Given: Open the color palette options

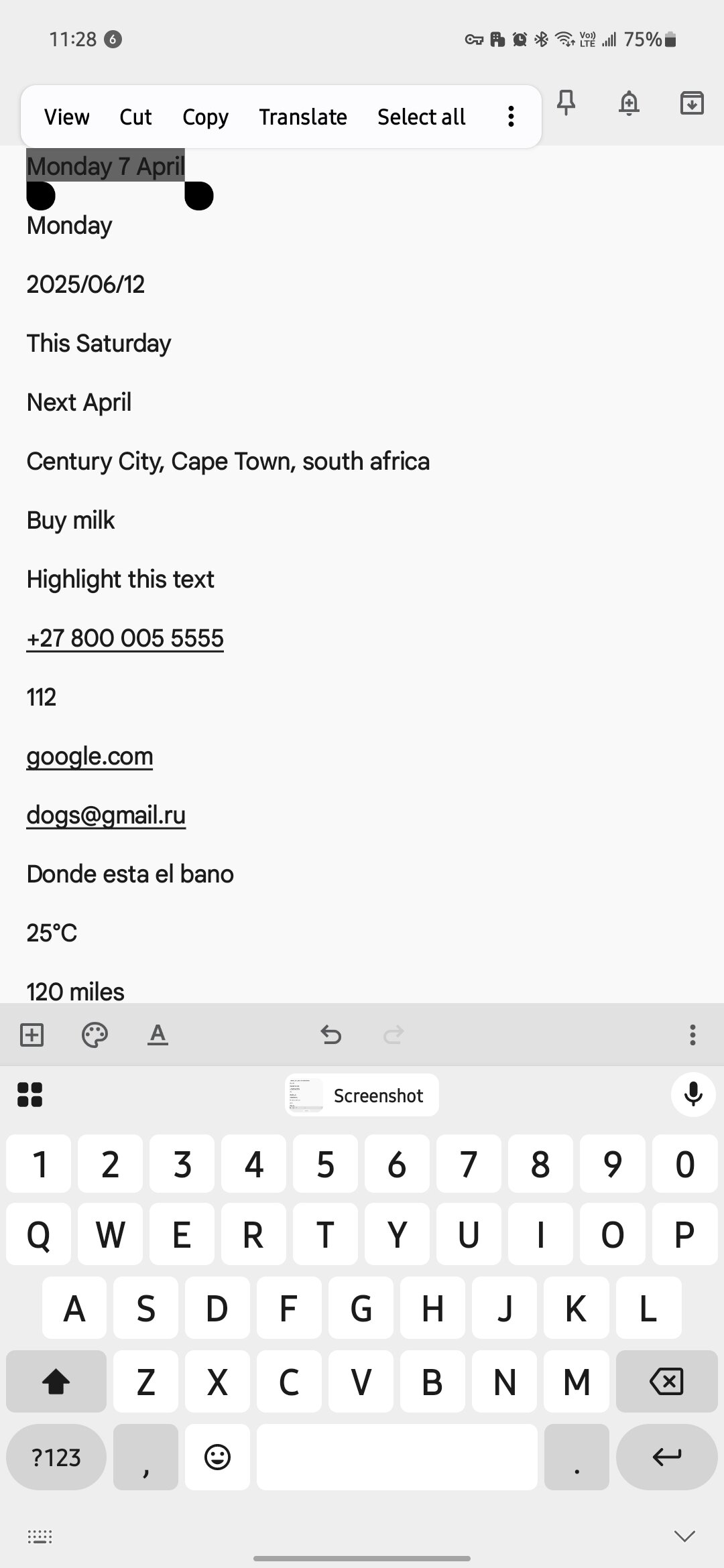Looking at the screenshot, I should tap(95, 1035).
